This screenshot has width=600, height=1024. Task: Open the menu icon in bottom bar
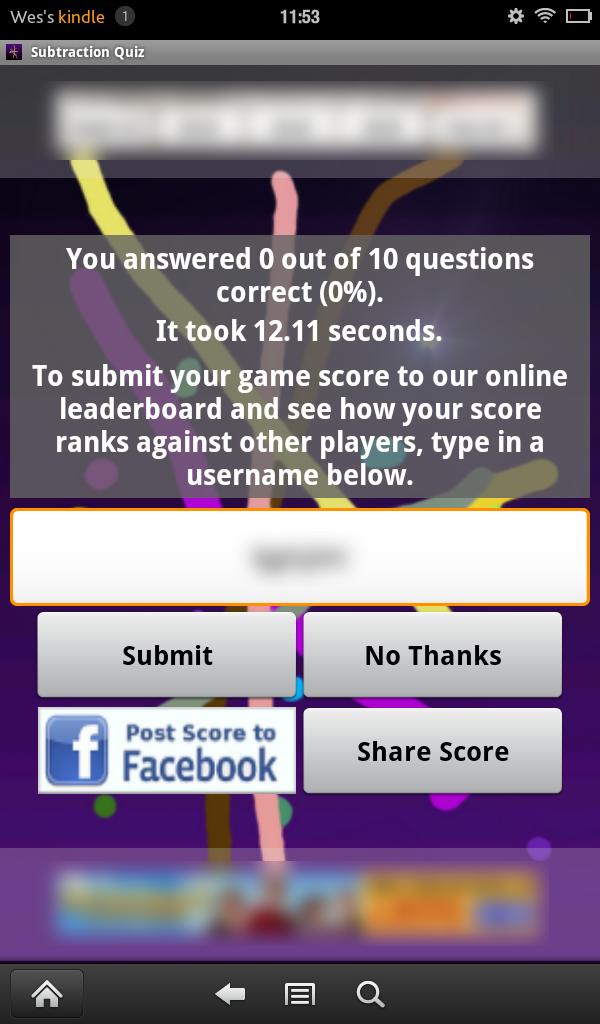(299, 993)
